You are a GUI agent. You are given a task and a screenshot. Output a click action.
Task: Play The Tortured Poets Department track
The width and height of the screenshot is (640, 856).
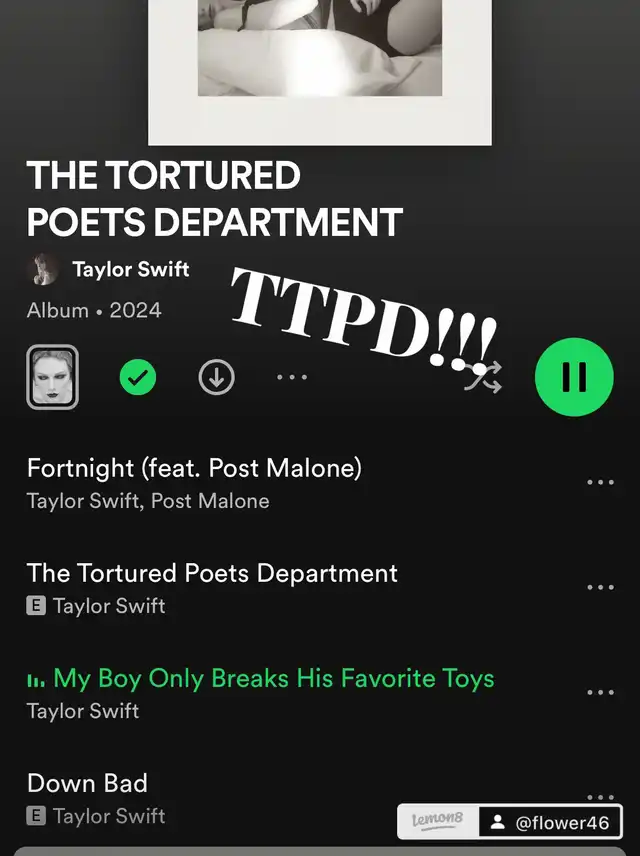coord(212,573)
